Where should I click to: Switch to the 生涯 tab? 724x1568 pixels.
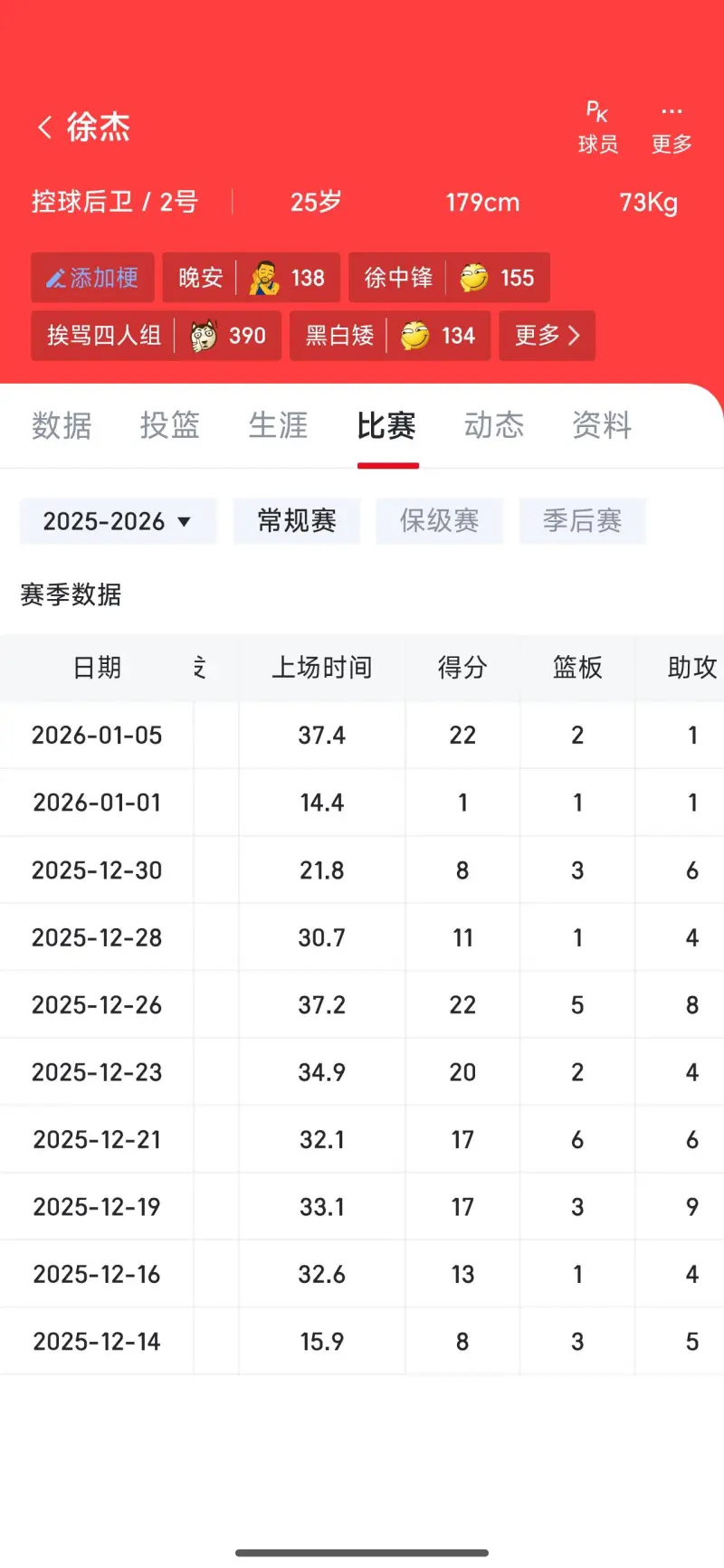click(x=278, y=425)
